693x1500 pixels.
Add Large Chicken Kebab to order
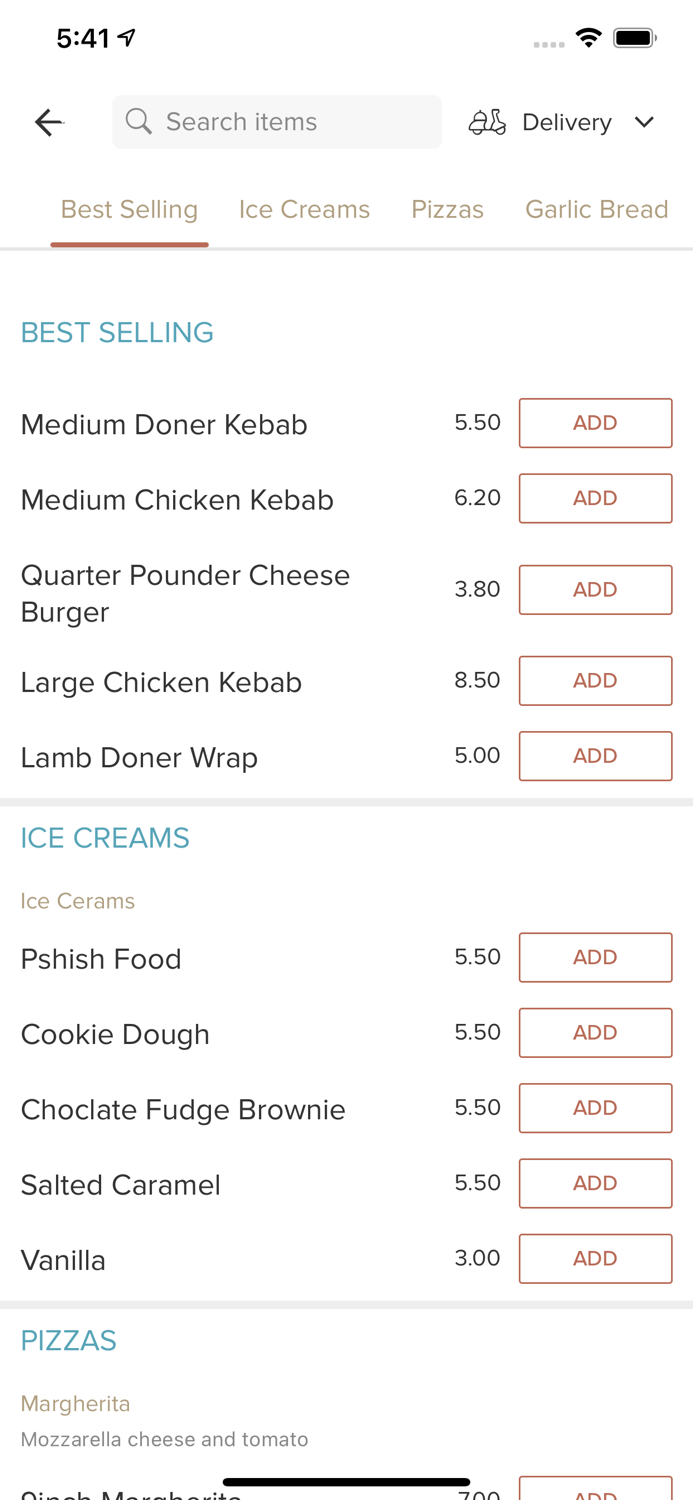[x=595, y=681]
